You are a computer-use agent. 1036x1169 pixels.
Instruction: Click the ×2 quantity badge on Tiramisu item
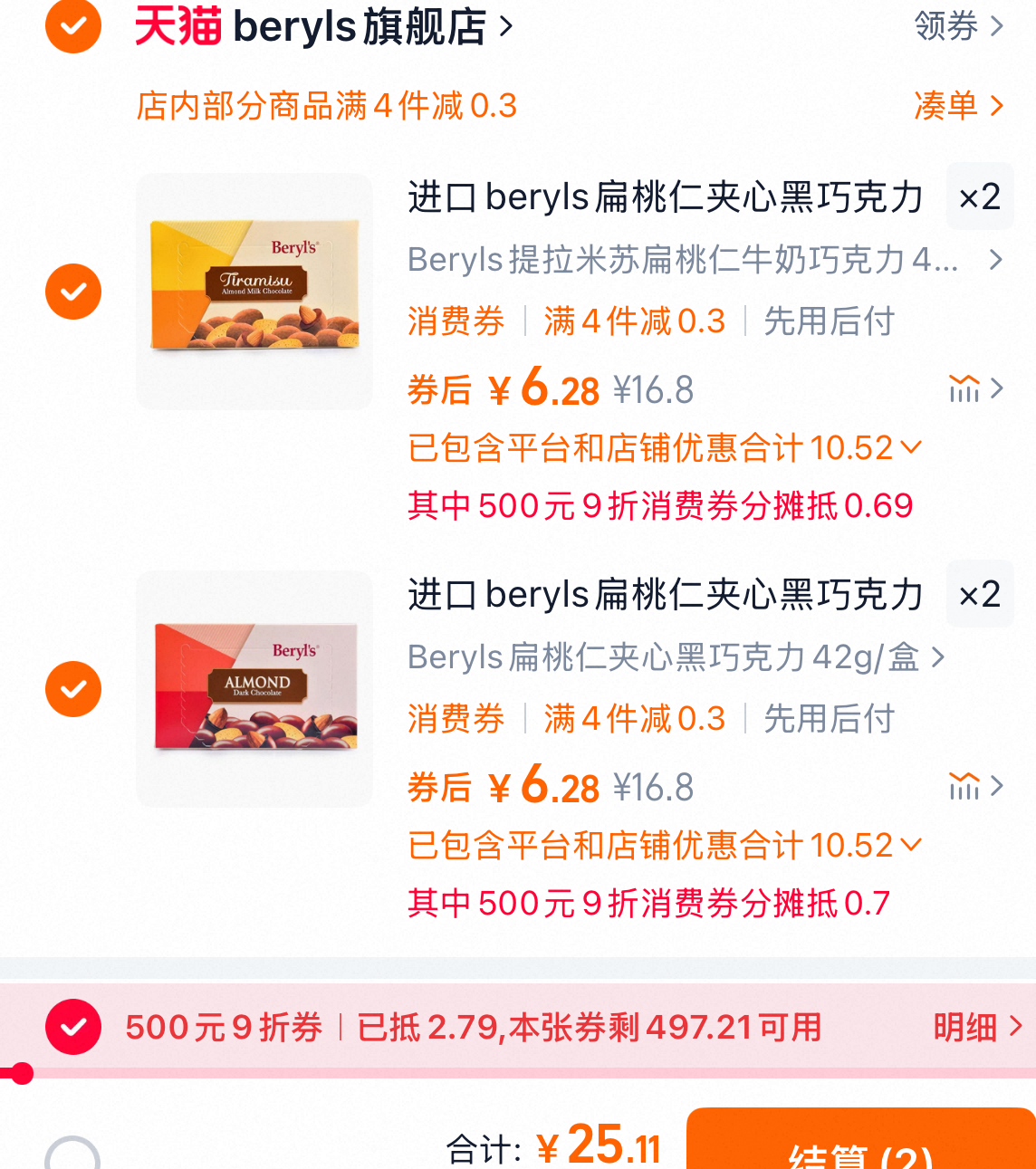coord(979,196)
